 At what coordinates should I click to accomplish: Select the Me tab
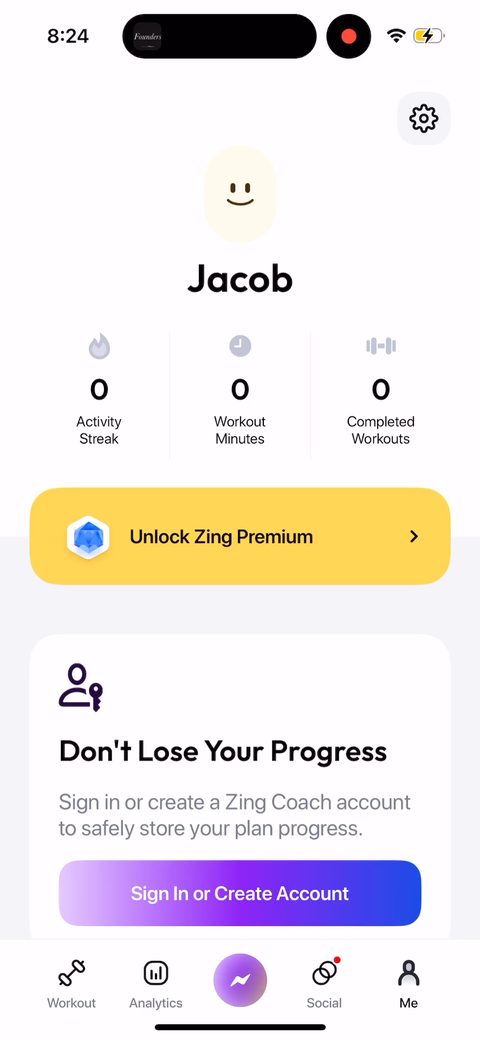[x=408, y=984]
